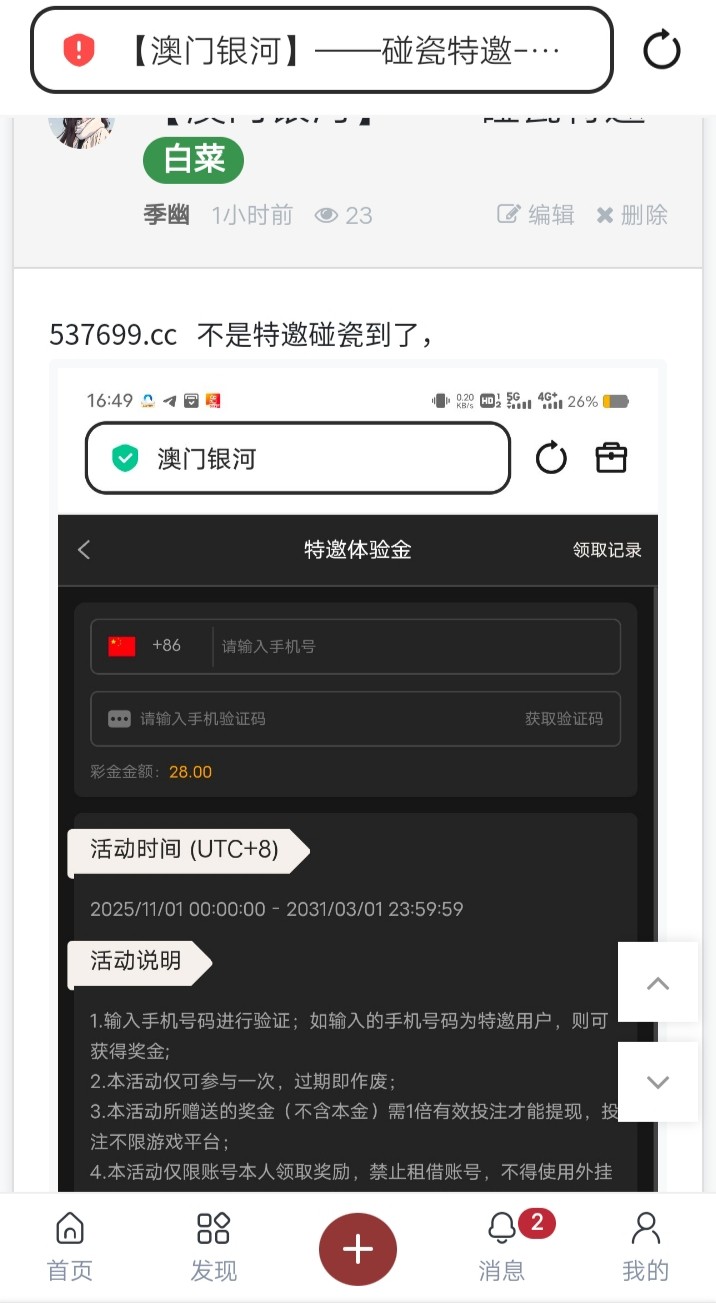Jump up with the up-arrow button
716x1316 pixels.
[657, 982]
